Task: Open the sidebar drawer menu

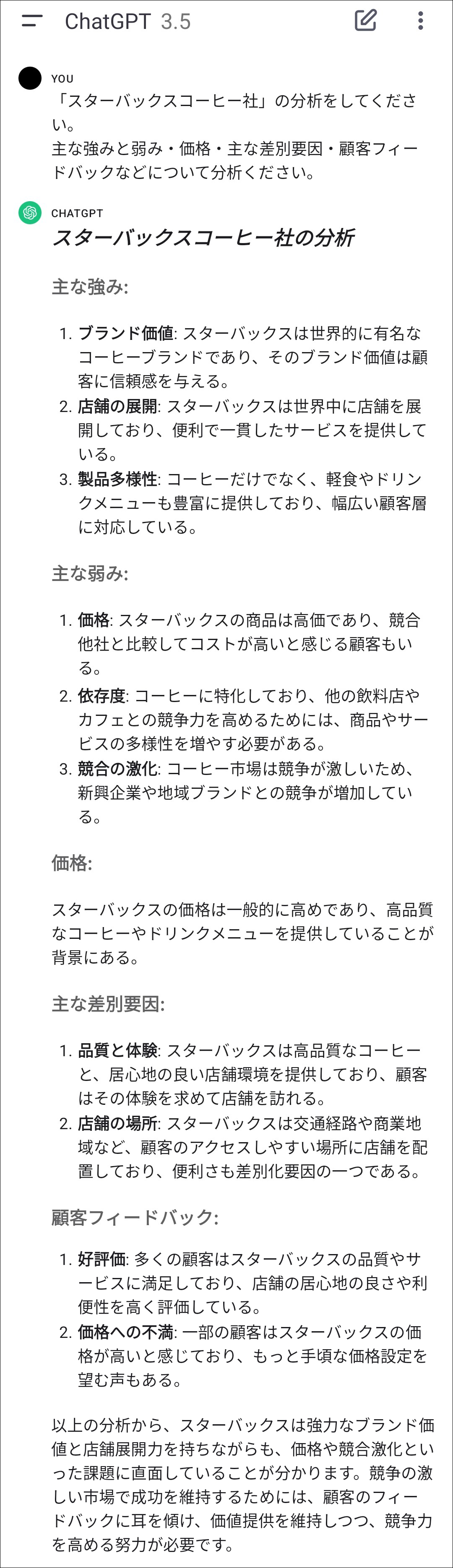Action: [31, 21]
